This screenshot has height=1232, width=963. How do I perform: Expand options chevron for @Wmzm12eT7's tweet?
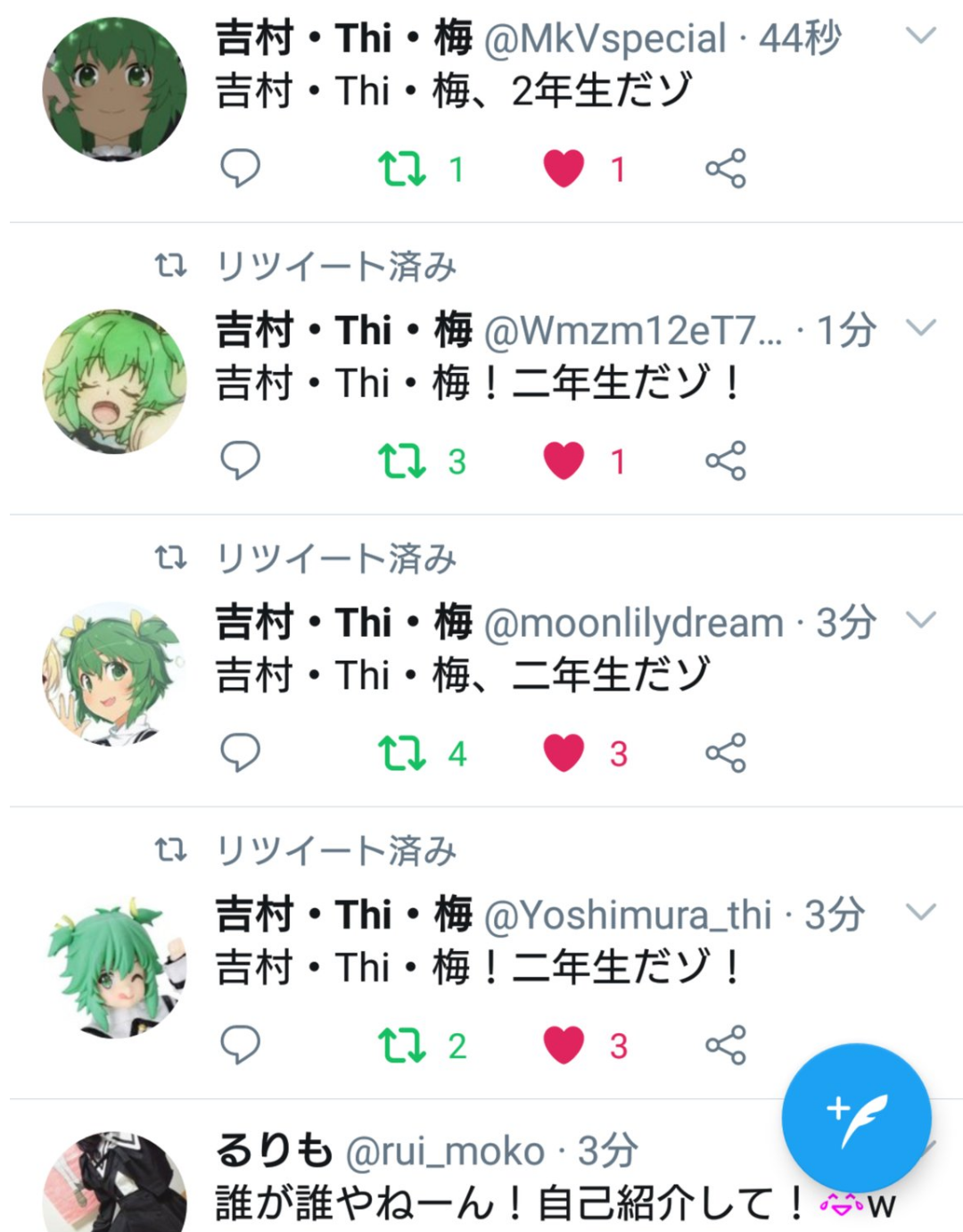[x=920, y=327]
